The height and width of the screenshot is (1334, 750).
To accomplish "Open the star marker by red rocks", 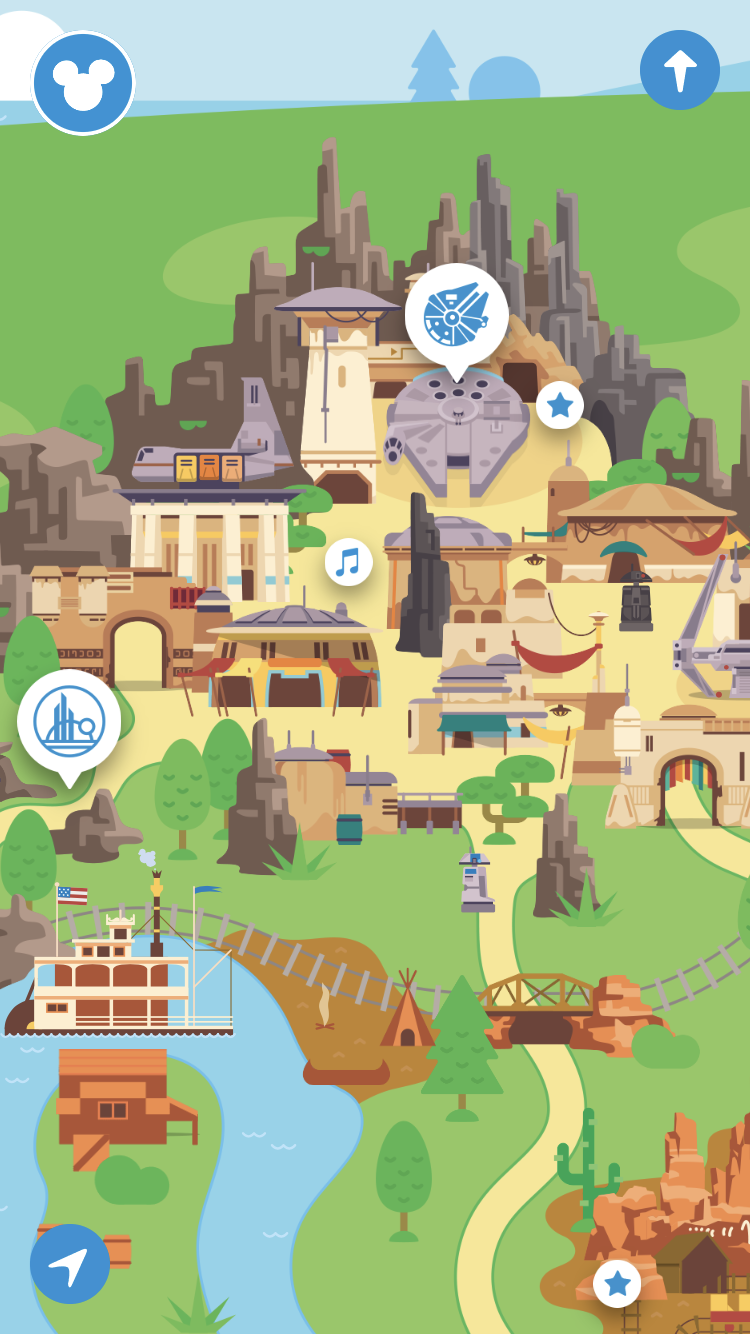I will point(617,1283).
